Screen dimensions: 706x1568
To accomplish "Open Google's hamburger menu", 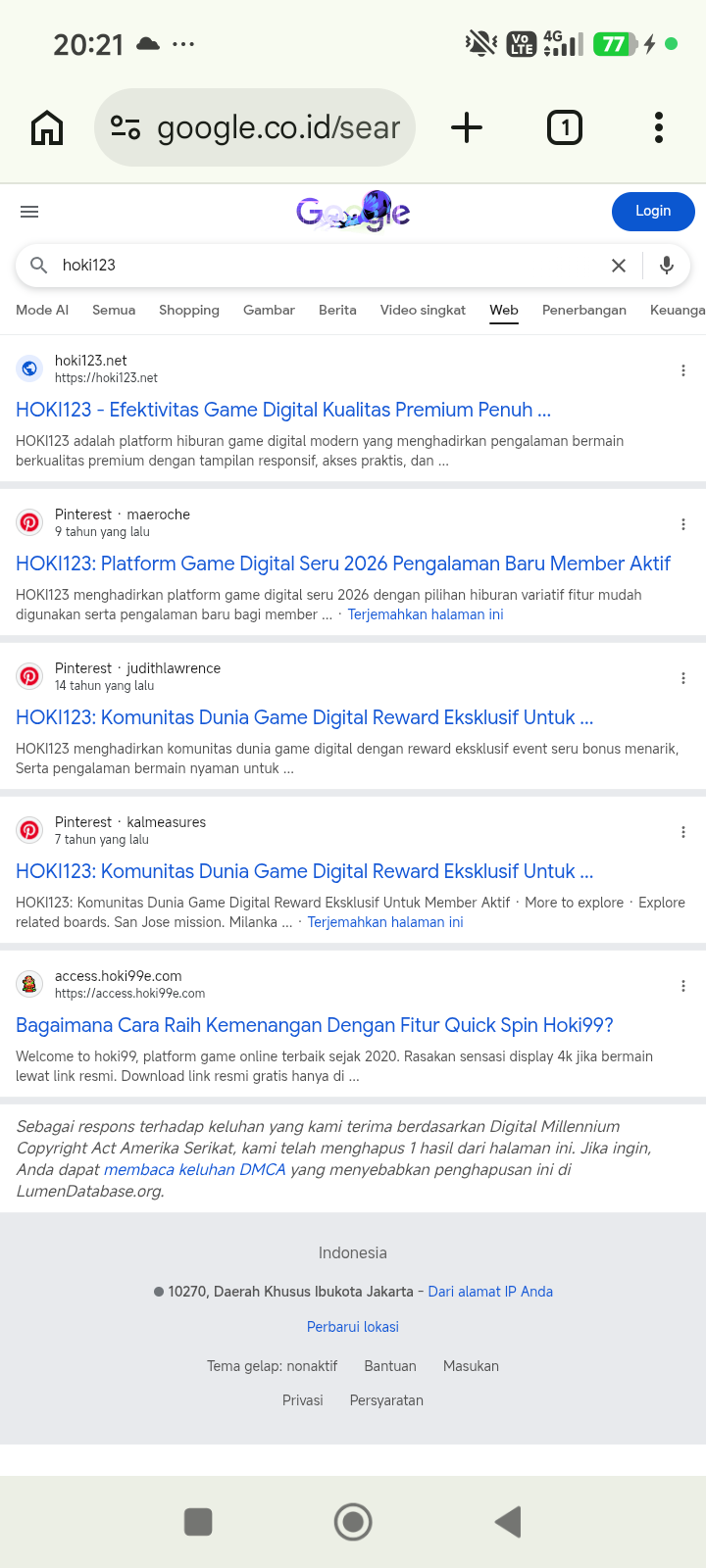I will tap(29, 212).
